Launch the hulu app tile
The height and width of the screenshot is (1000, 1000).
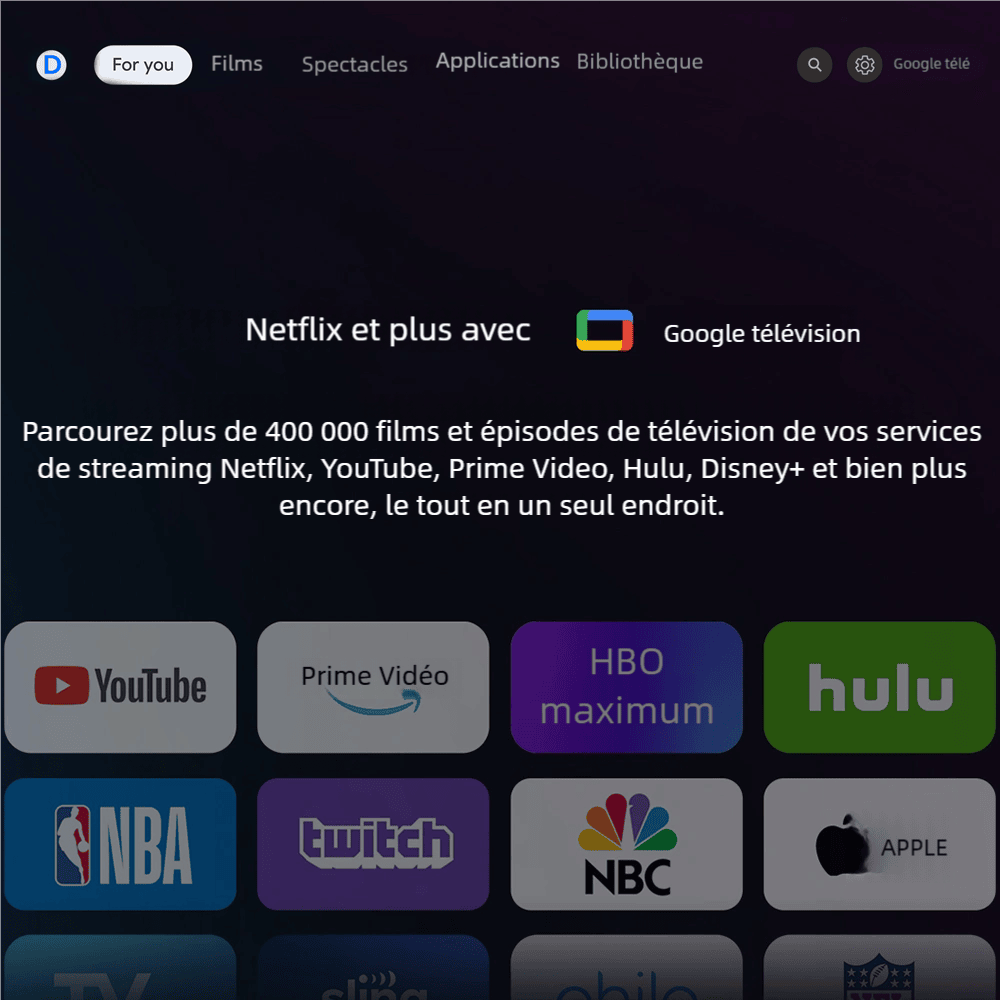coord(880,687)
